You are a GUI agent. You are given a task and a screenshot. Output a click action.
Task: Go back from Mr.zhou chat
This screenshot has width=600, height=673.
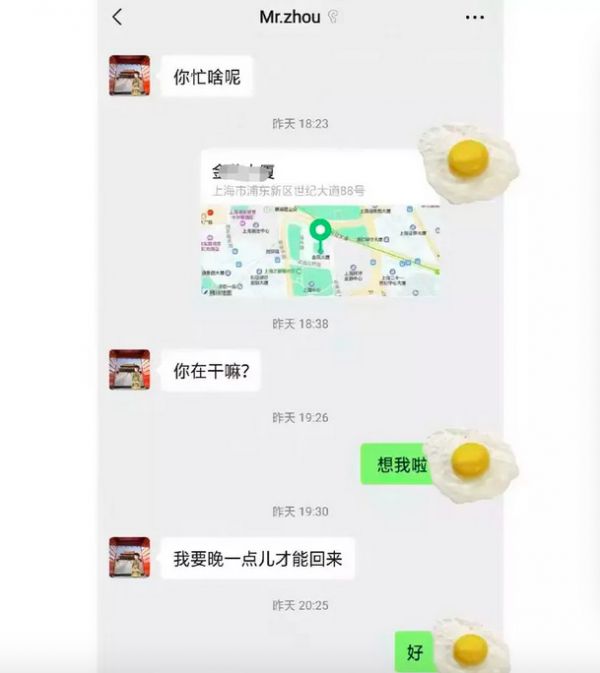pyautogui.click(x=118, y=17)
